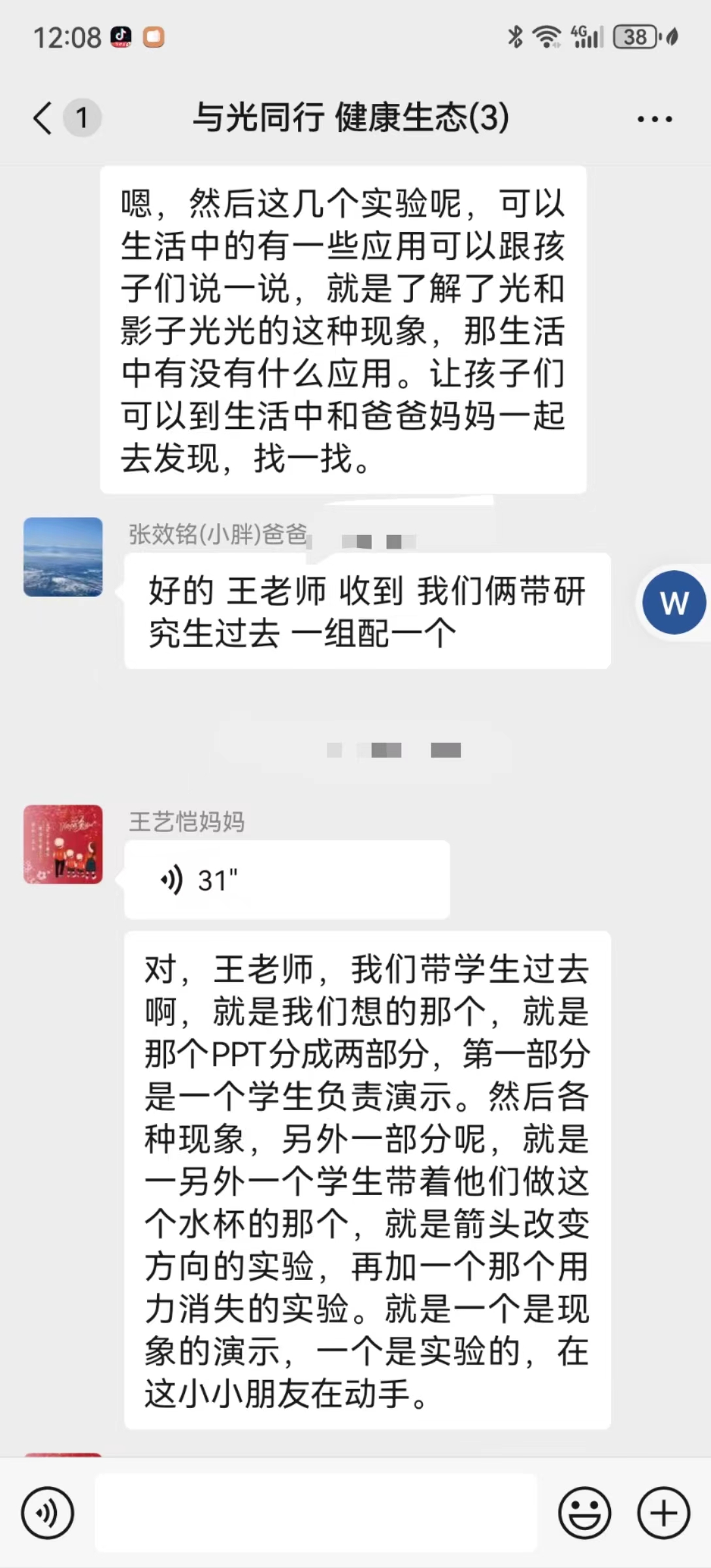Focus the message text field

316,1512
